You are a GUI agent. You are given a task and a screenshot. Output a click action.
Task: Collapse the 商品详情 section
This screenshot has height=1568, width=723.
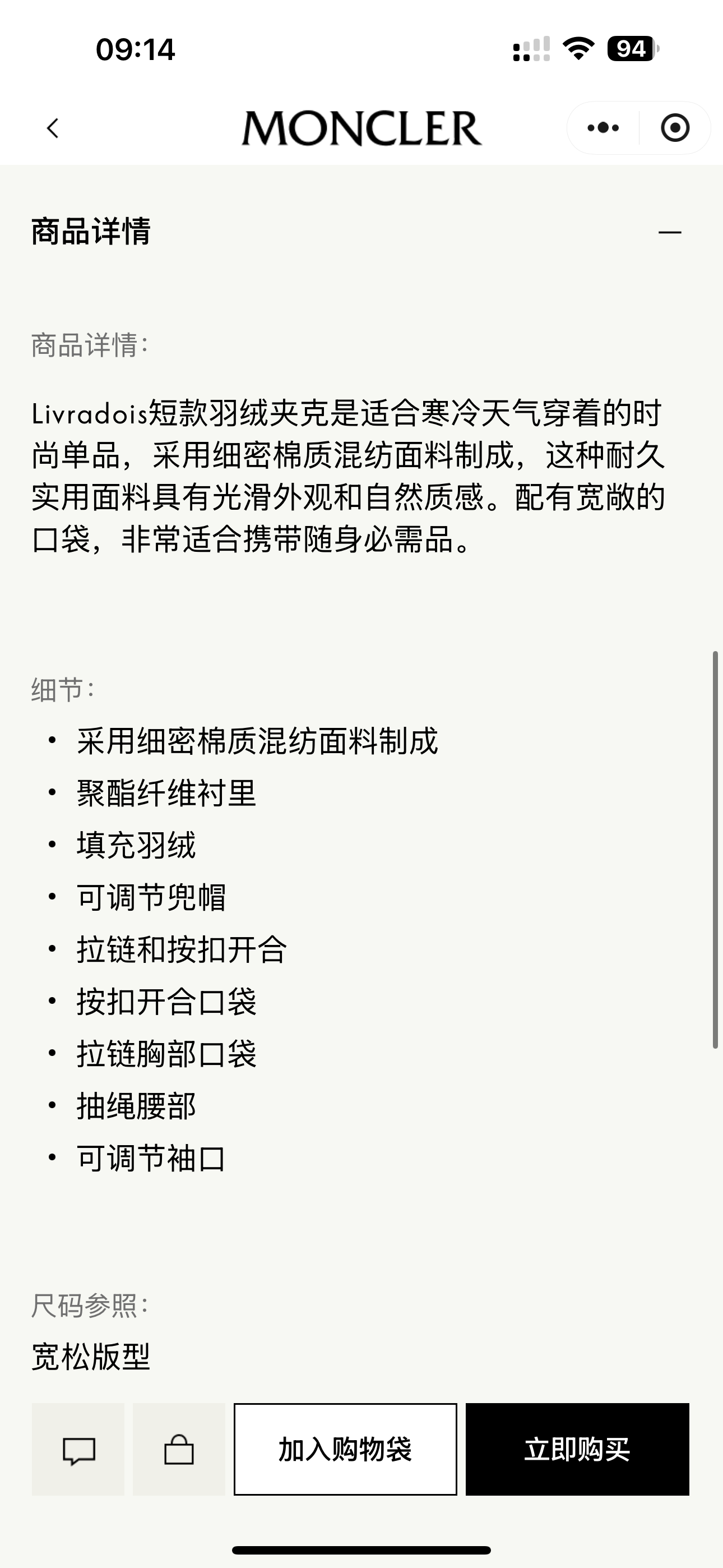click(669, 233)
